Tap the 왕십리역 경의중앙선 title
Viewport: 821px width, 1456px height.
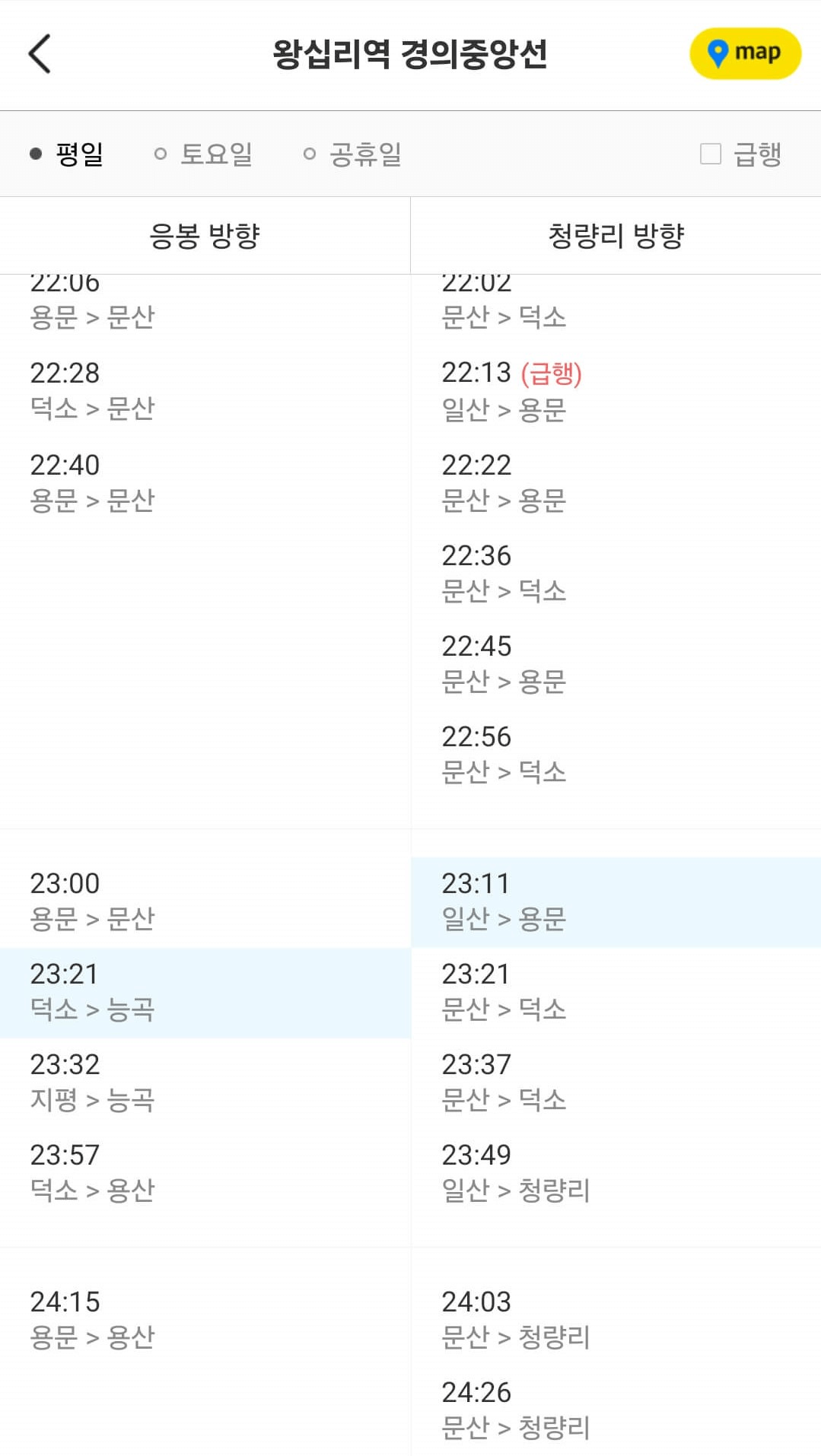click(410, 53)
